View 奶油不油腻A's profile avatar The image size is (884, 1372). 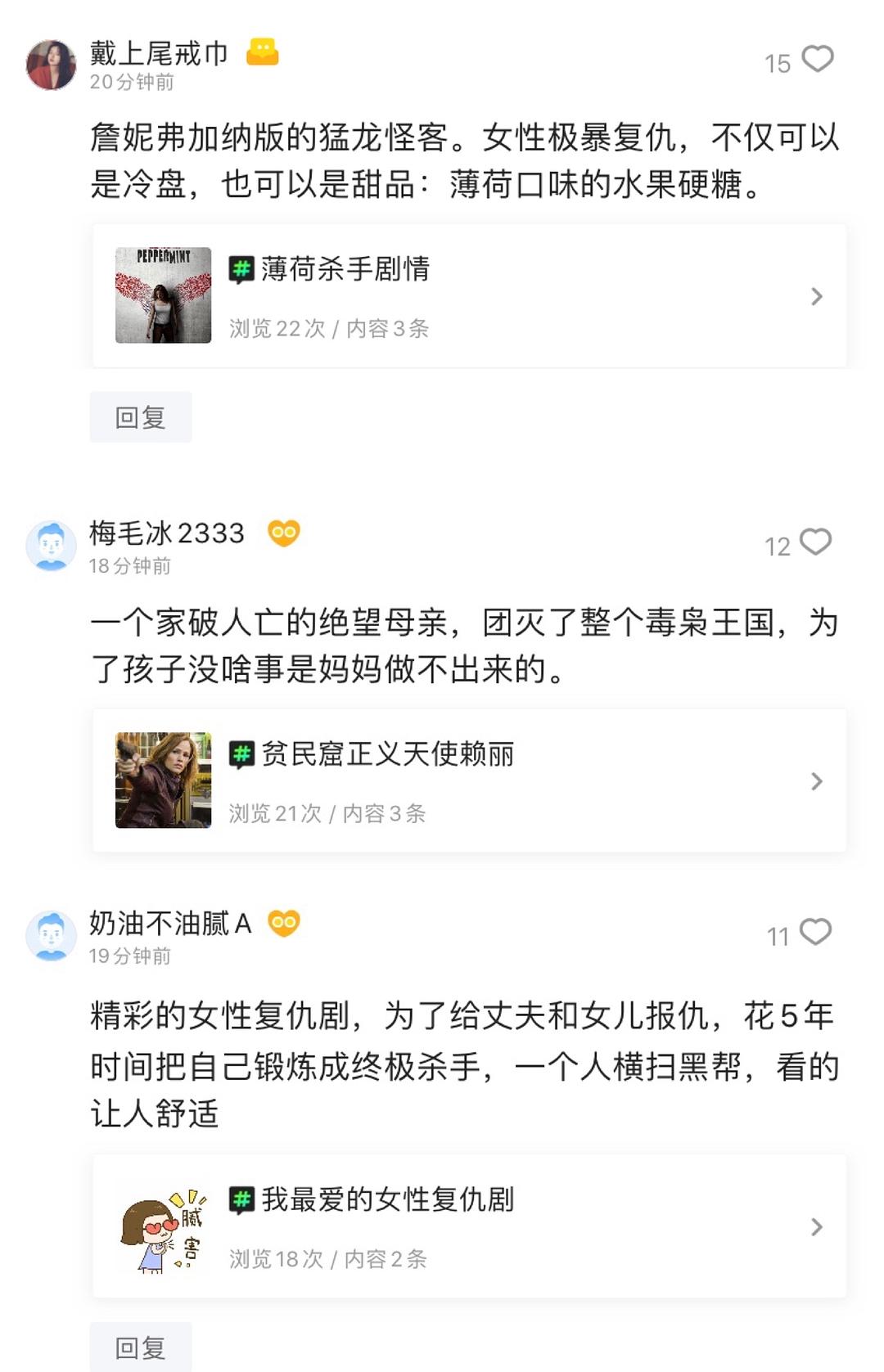point(51,936)
